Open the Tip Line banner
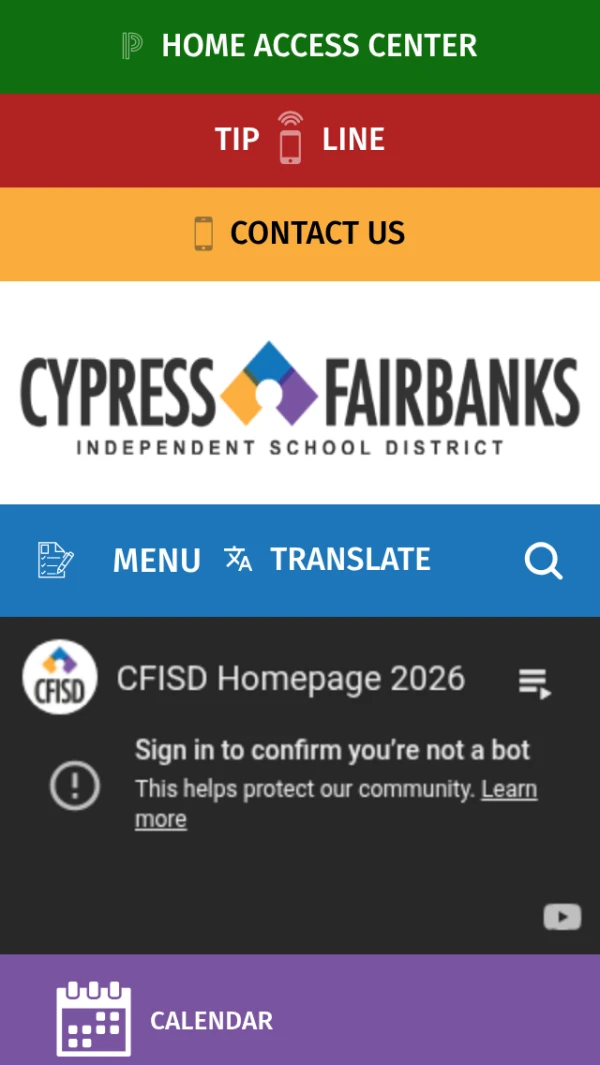The width and height of the screenshot is (600, 1065). (300, 140)
